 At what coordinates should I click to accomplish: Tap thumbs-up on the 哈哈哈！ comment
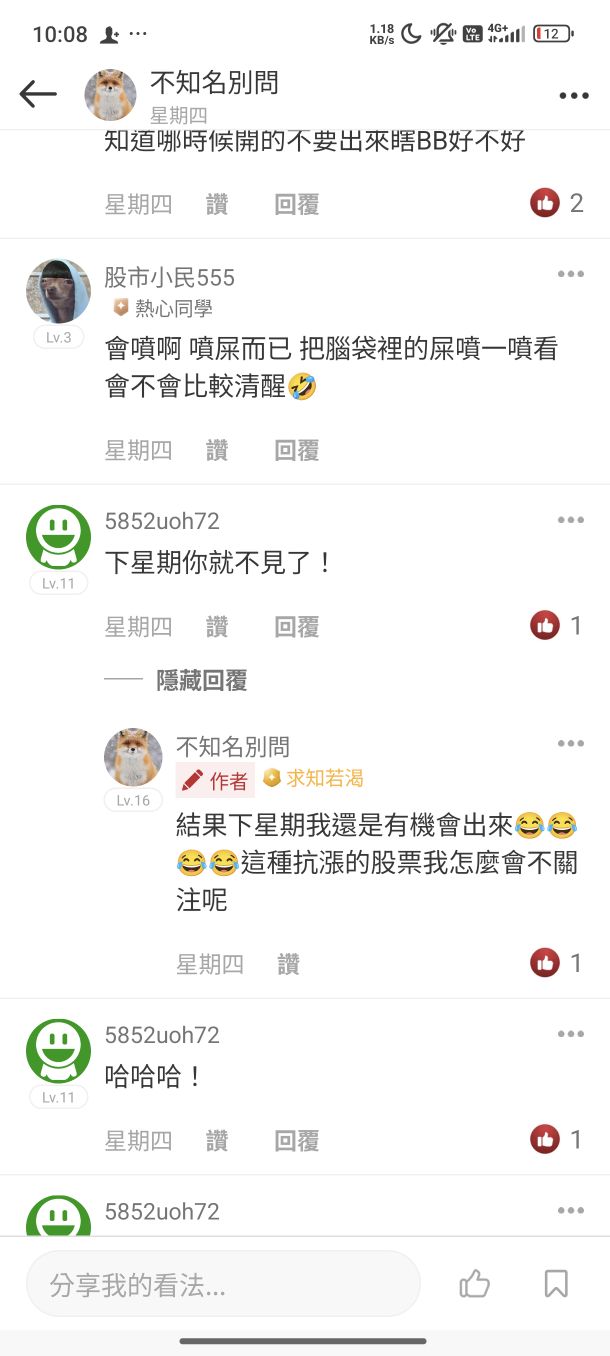point(545,1138)
